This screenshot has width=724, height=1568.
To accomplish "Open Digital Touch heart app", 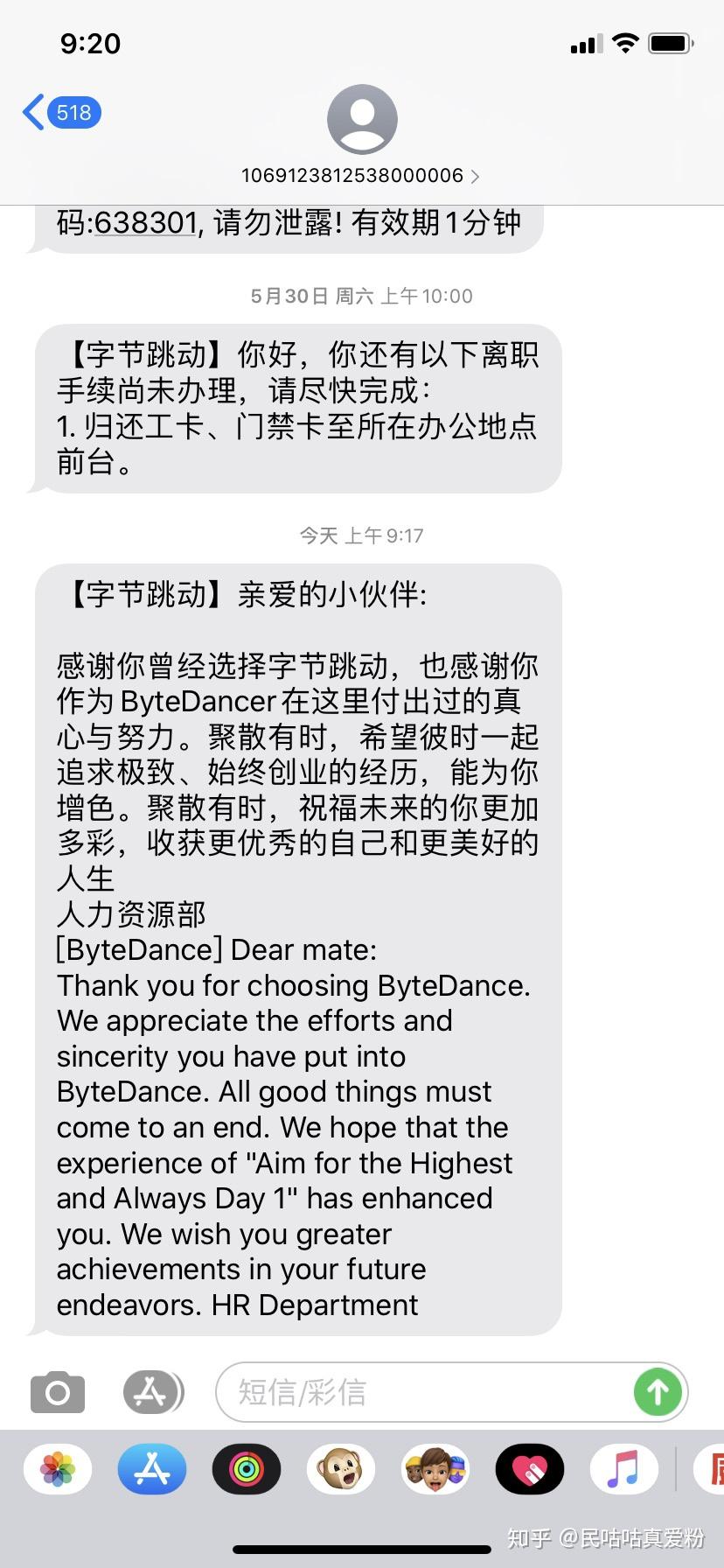I will coord(530,1469).
